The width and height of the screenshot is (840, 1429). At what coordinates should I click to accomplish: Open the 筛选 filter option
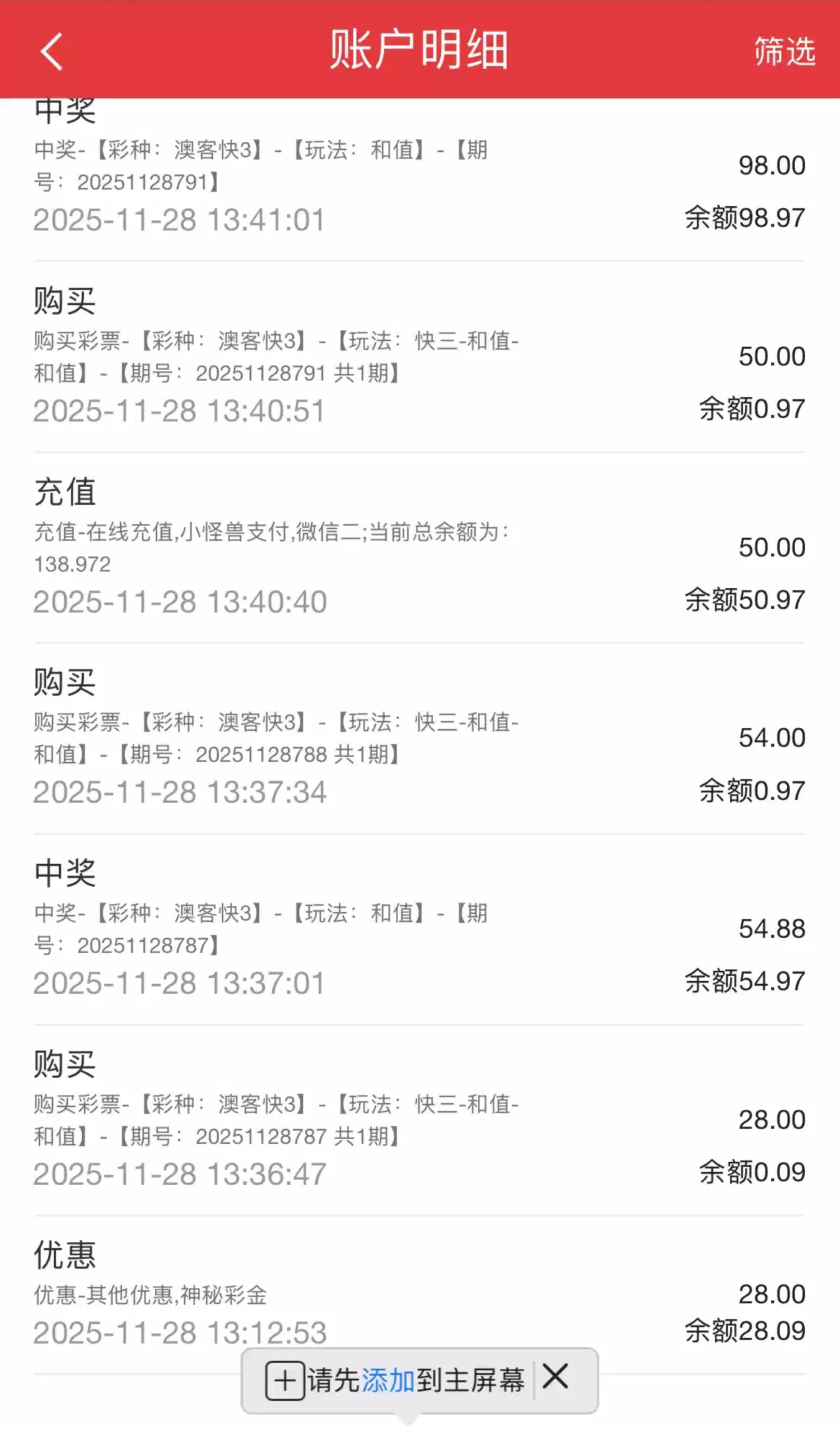pos(784,52)
